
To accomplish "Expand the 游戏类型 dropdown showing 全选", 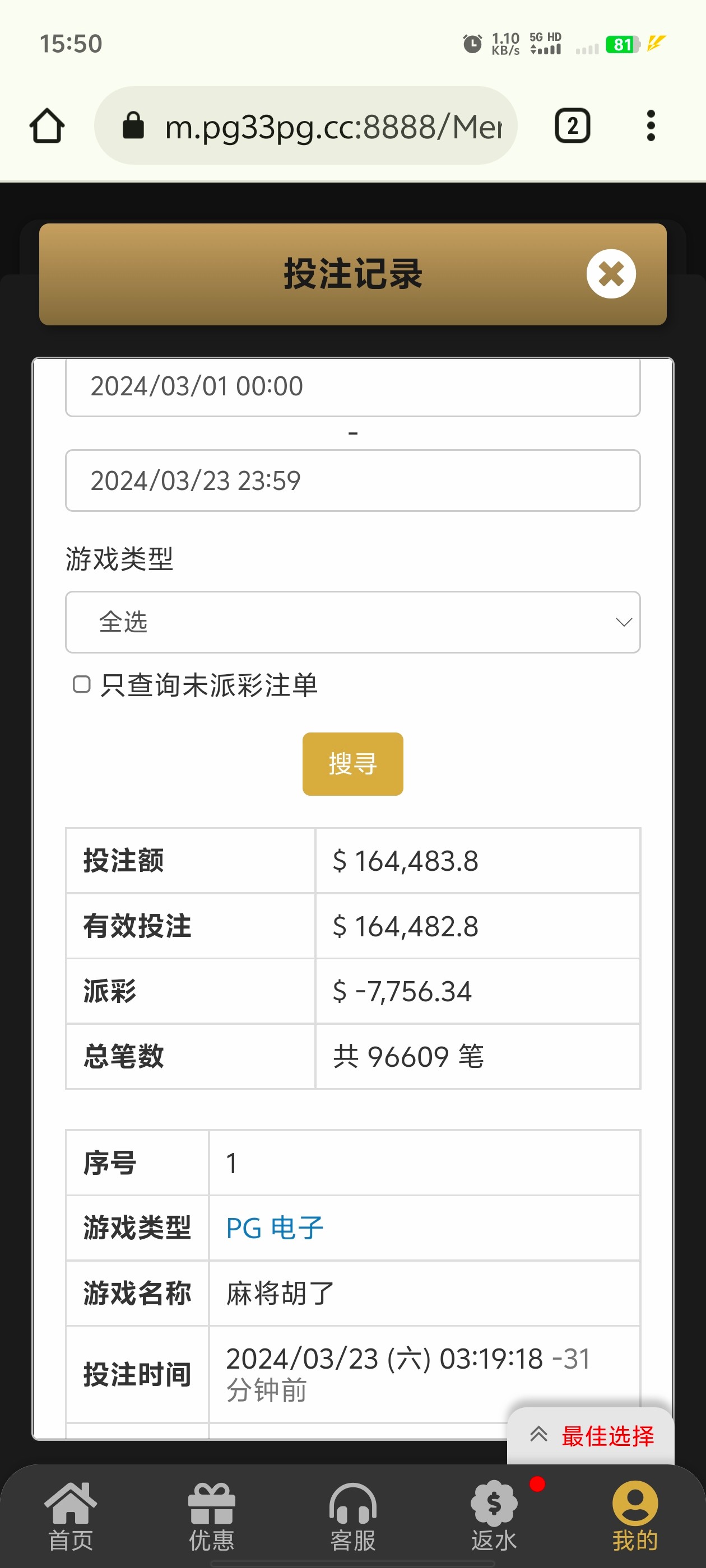I will 352,622.
